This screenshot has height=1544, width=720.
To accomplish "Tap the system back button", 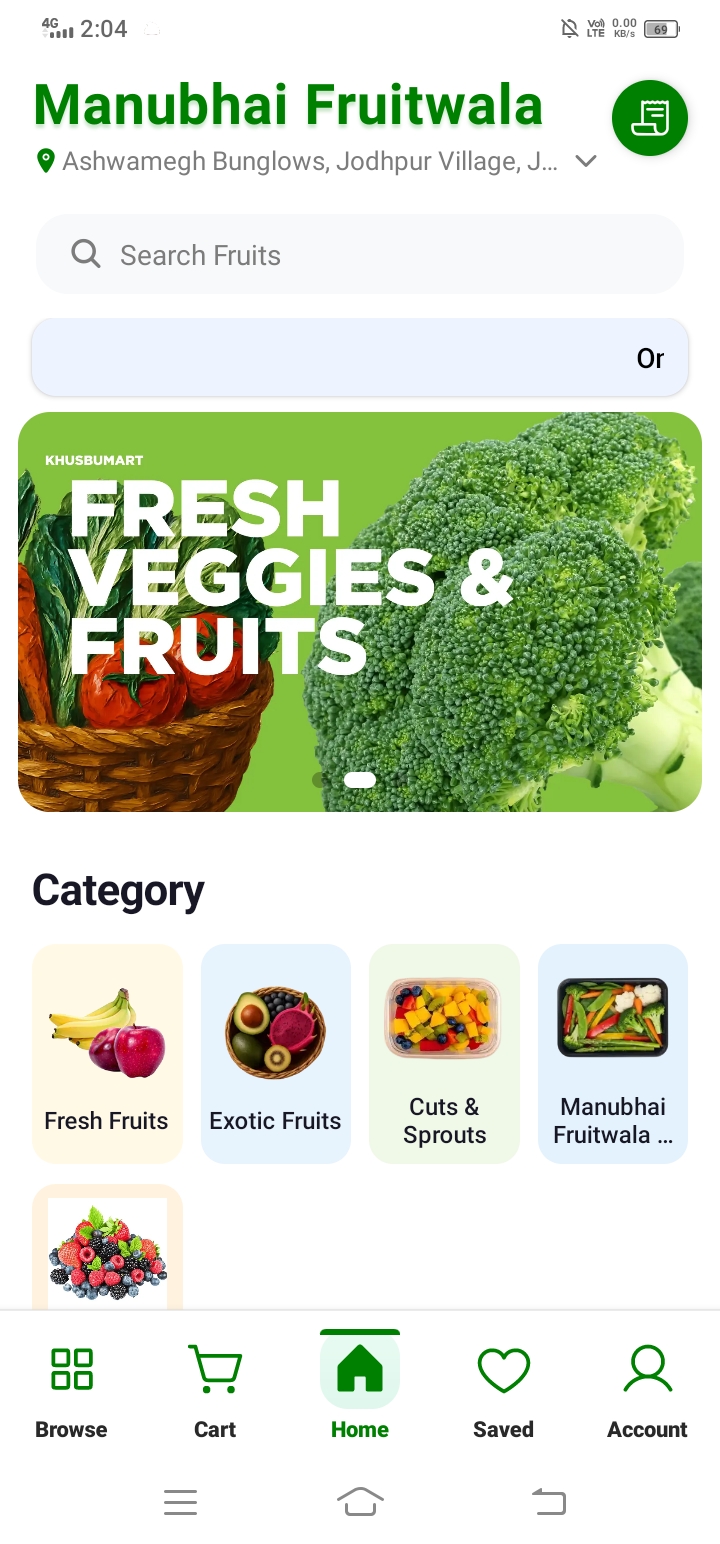I will point(548,1501).
